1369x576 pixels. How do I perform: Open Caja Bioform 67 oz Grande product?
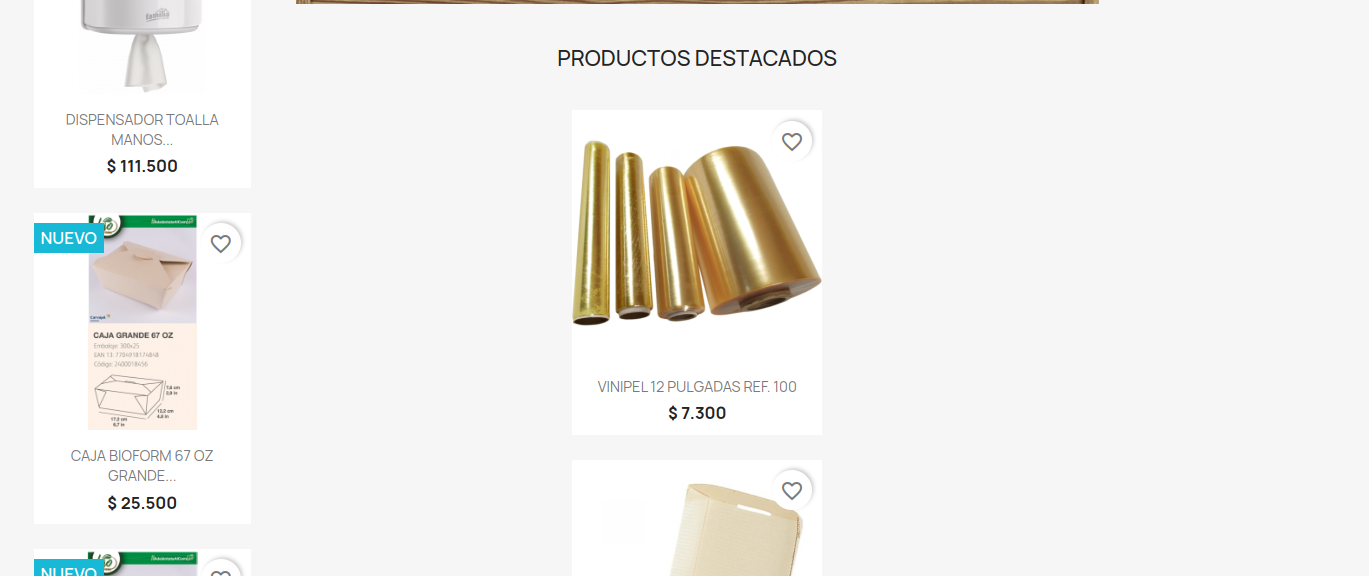pos(142,465)
